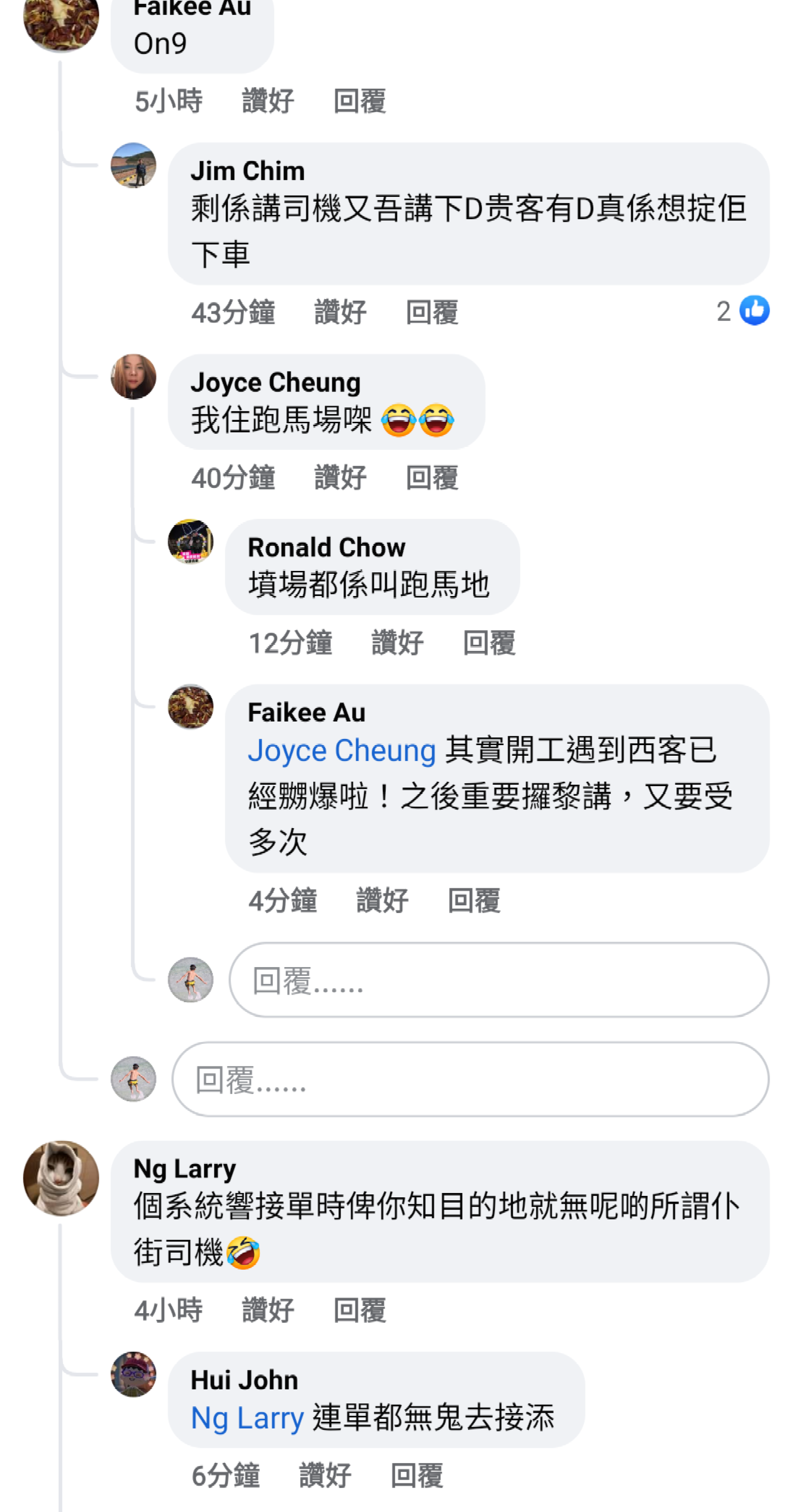Like Ronald Chow's reply
Image resolution: width=793 pixels, height=1512 pixels.
tap(397, 642)
